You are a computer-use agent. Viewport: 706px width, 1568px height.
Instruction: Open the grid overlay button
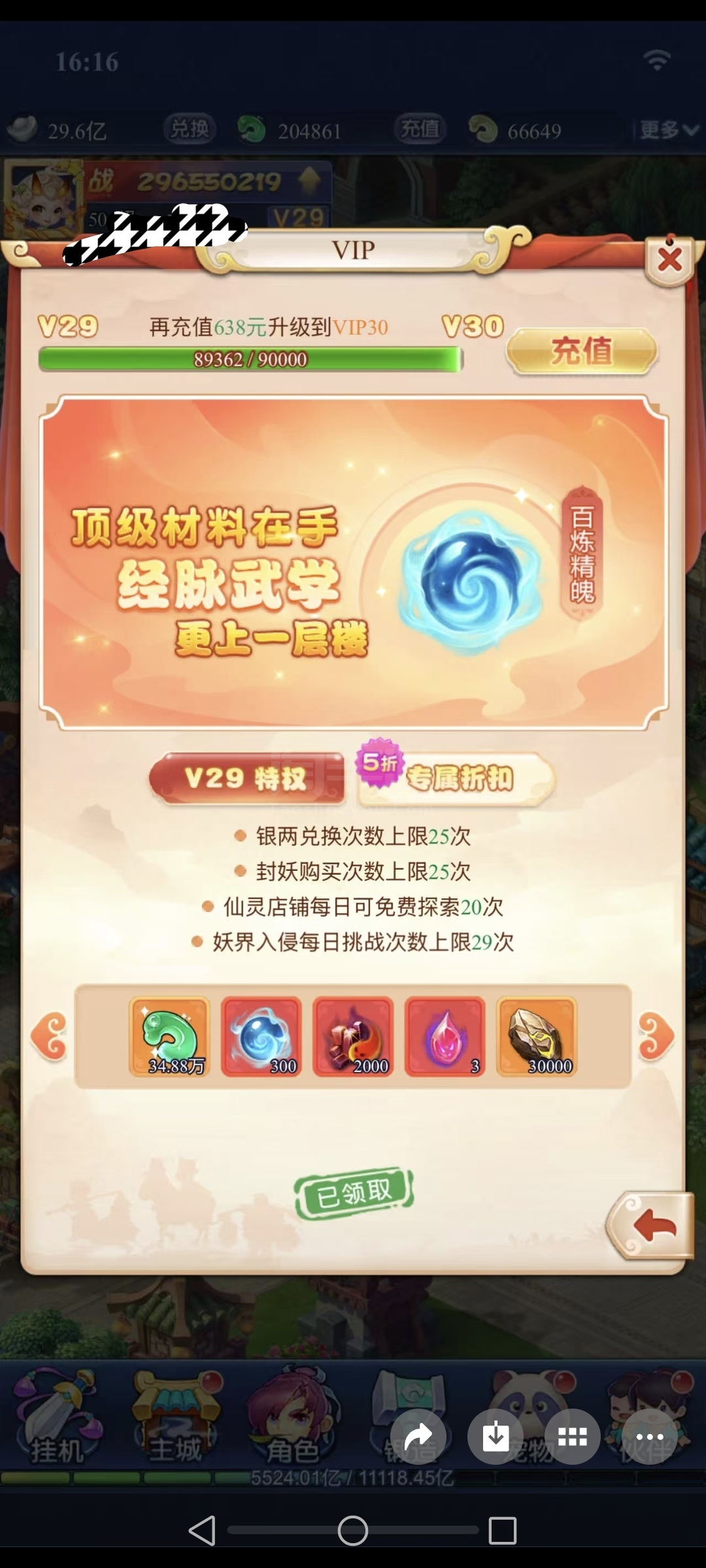[x=573, y=1437]
